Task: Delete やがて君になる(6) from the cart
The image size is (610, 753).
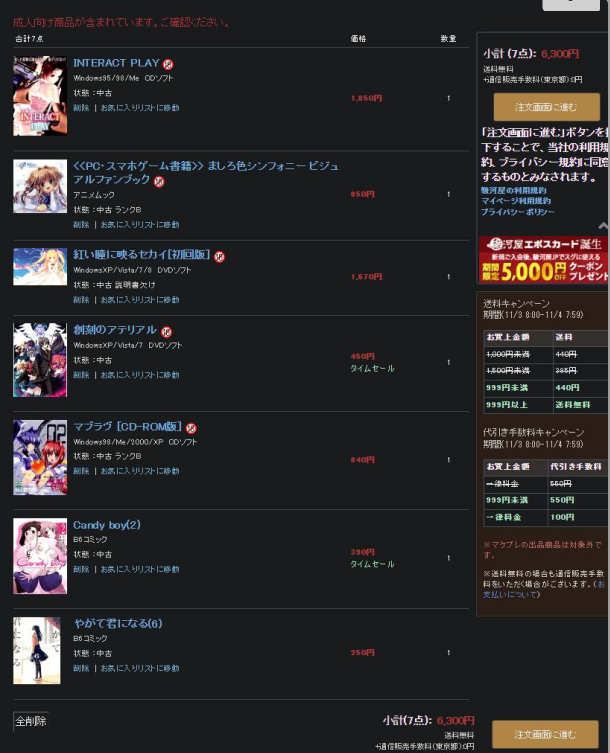Action: pos(81,668)
